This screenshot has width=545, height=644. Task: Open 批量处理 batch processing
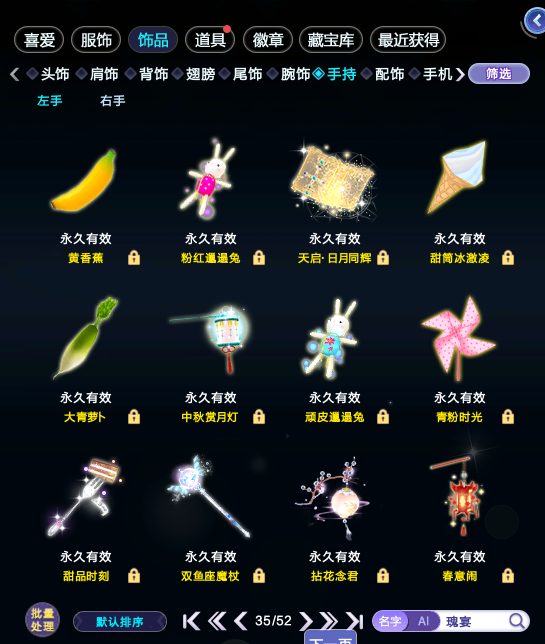[42, 620]
